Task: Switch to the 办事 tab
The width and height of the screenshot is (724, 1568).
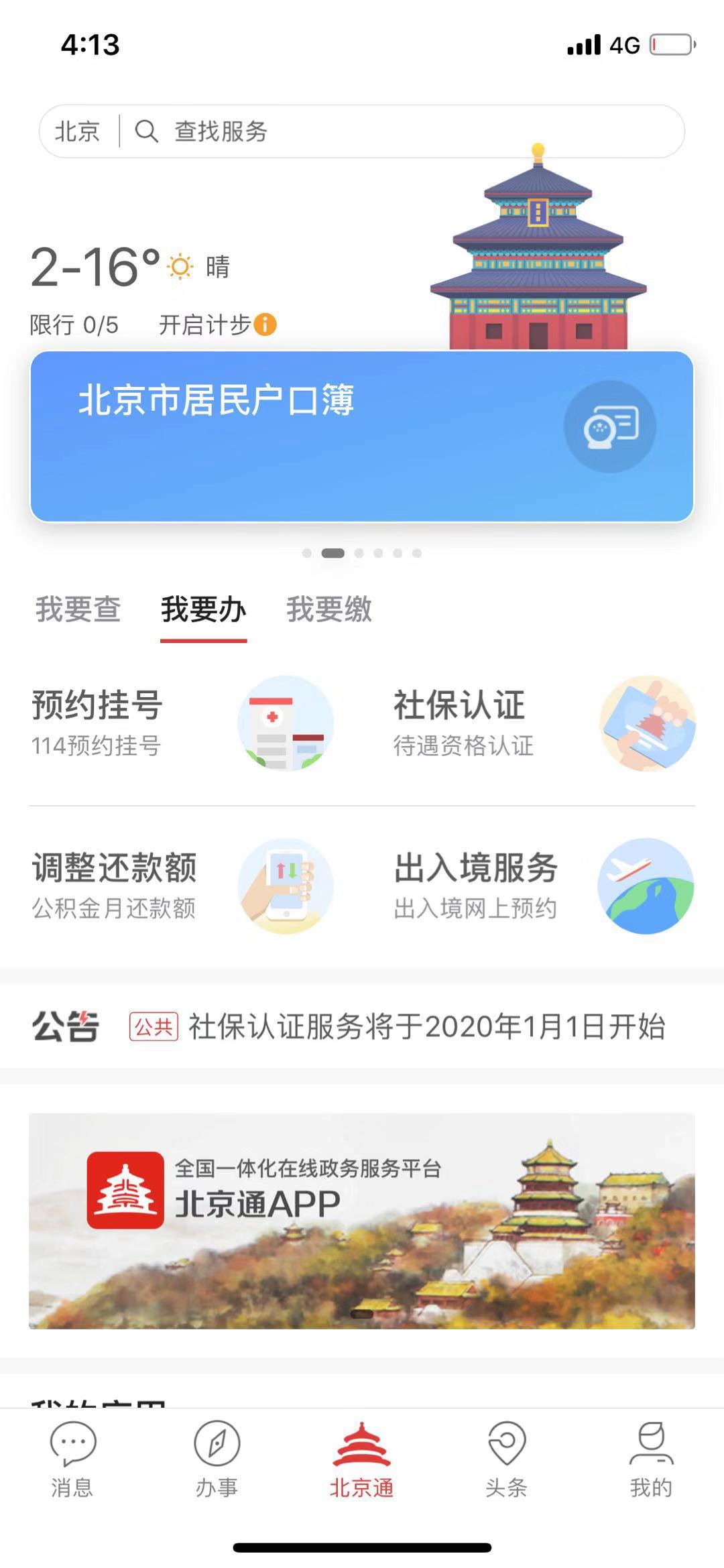Action: pos(217,1459)
